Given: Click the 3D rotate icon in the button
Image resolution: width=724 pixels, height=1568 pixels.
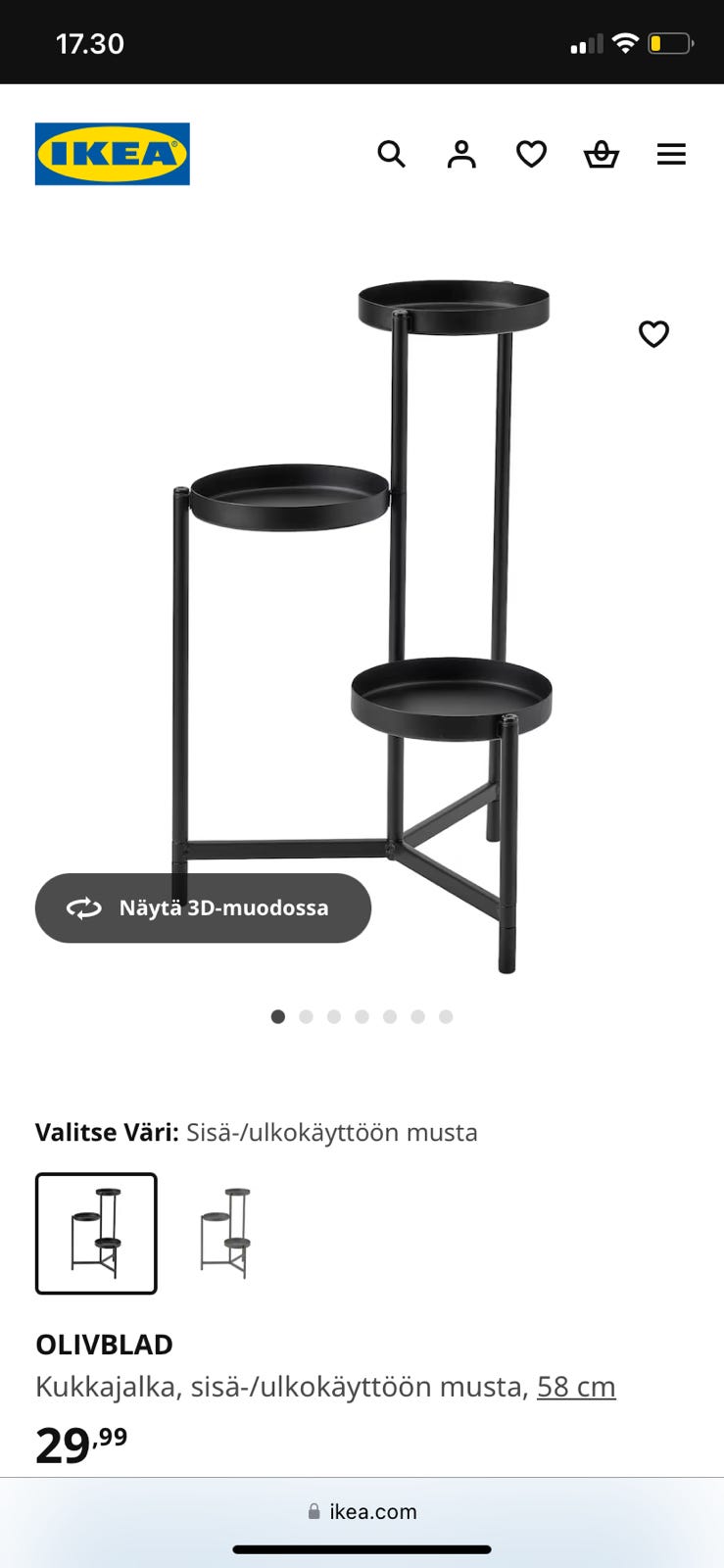Looking at the screenshot, I should click(x=83, y=907).
